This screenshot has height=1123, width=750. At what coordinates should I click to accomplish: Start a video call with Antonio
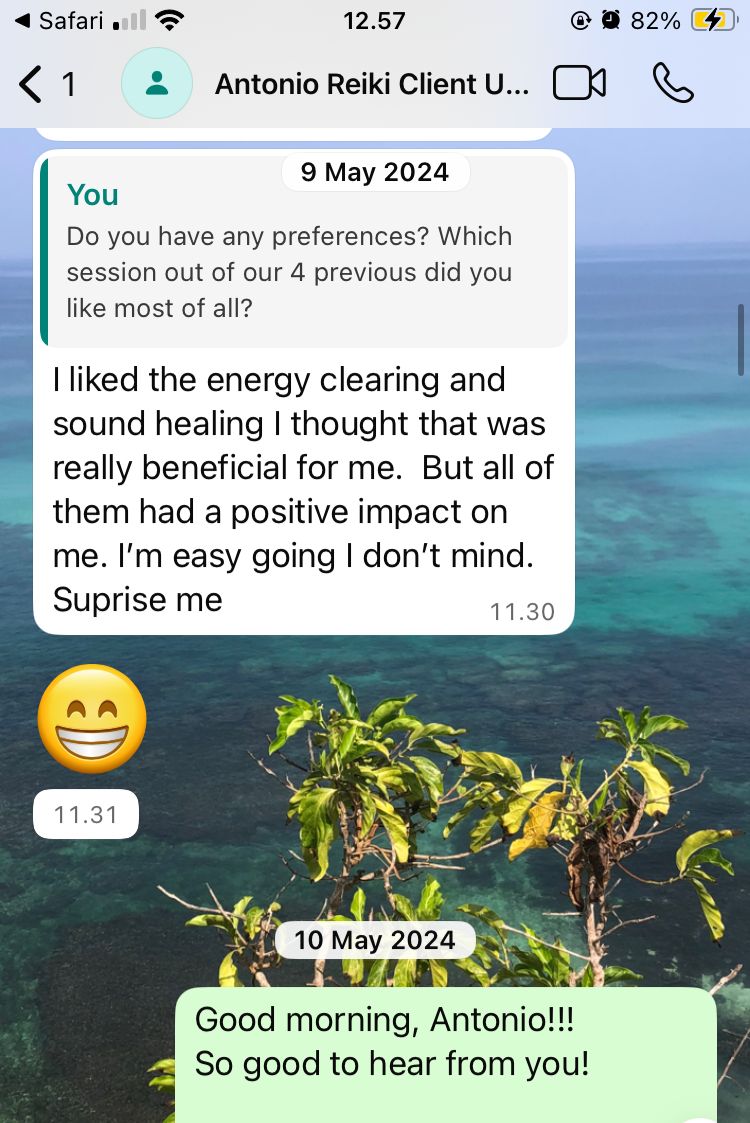pos(579,84)
